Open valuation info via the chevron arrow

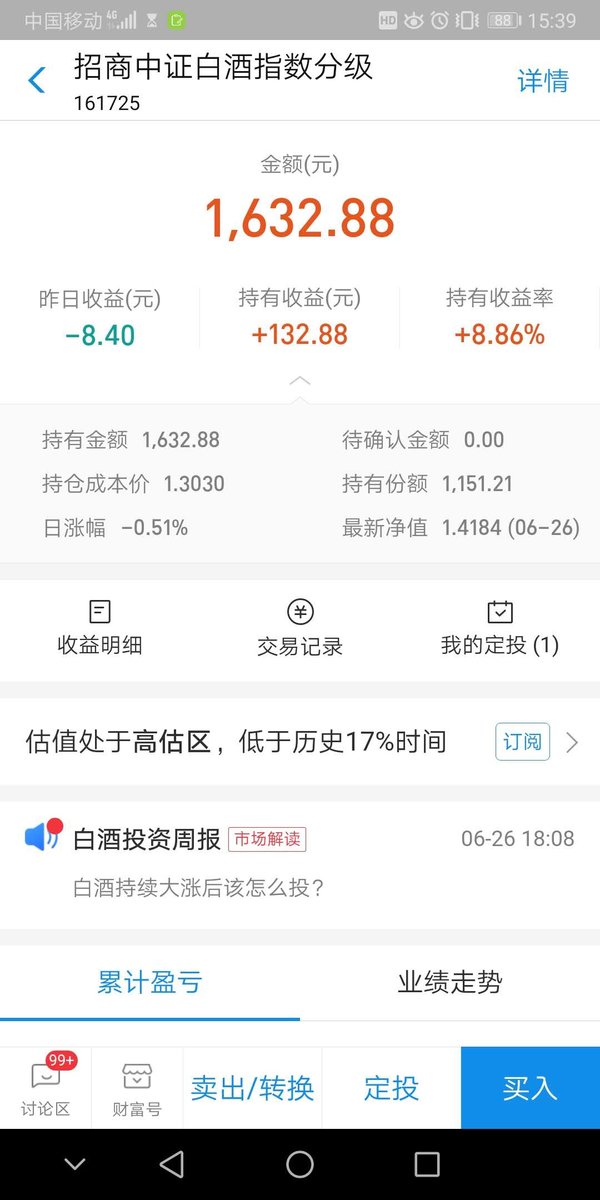click(x=573, y=742)
